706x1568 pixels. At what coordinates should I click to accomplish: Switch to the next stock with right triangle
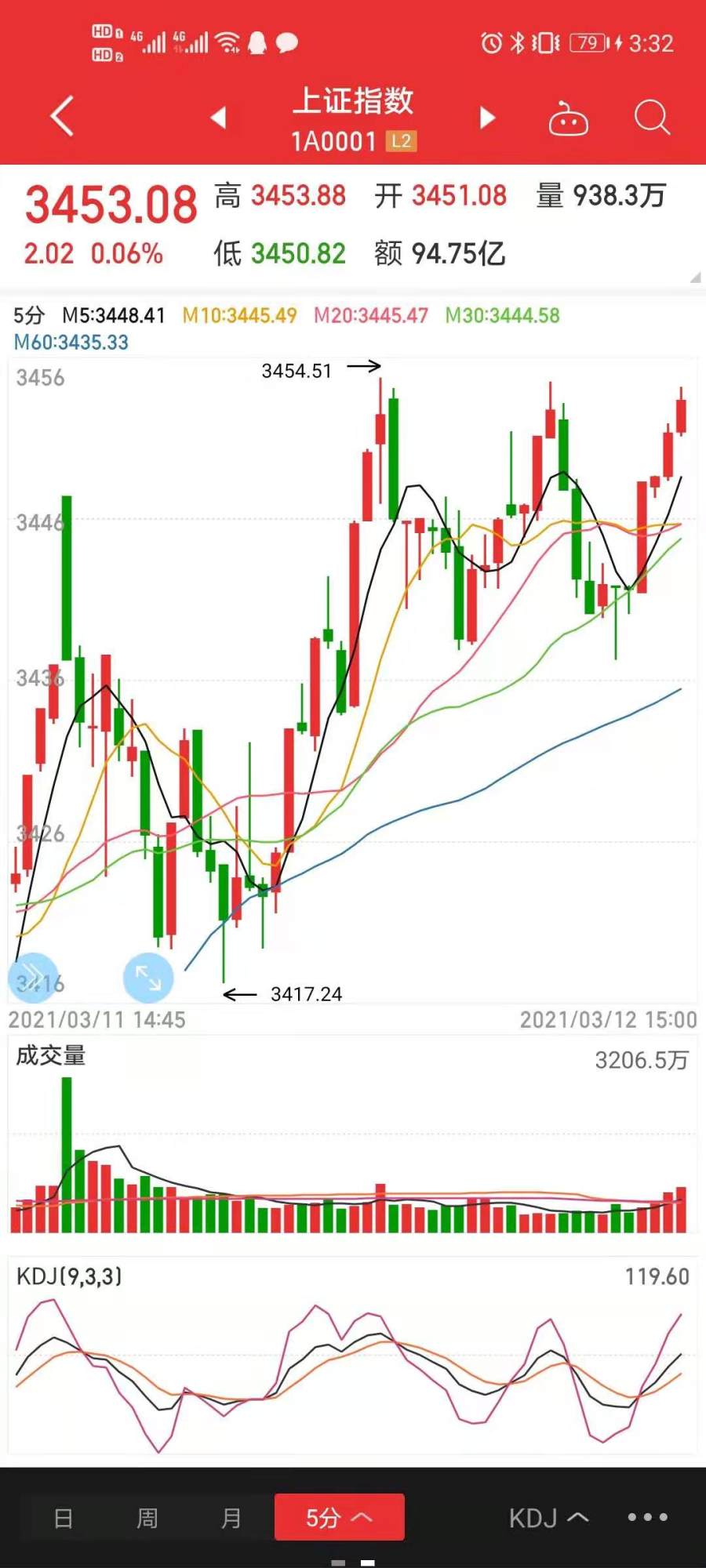pos(487,118)
